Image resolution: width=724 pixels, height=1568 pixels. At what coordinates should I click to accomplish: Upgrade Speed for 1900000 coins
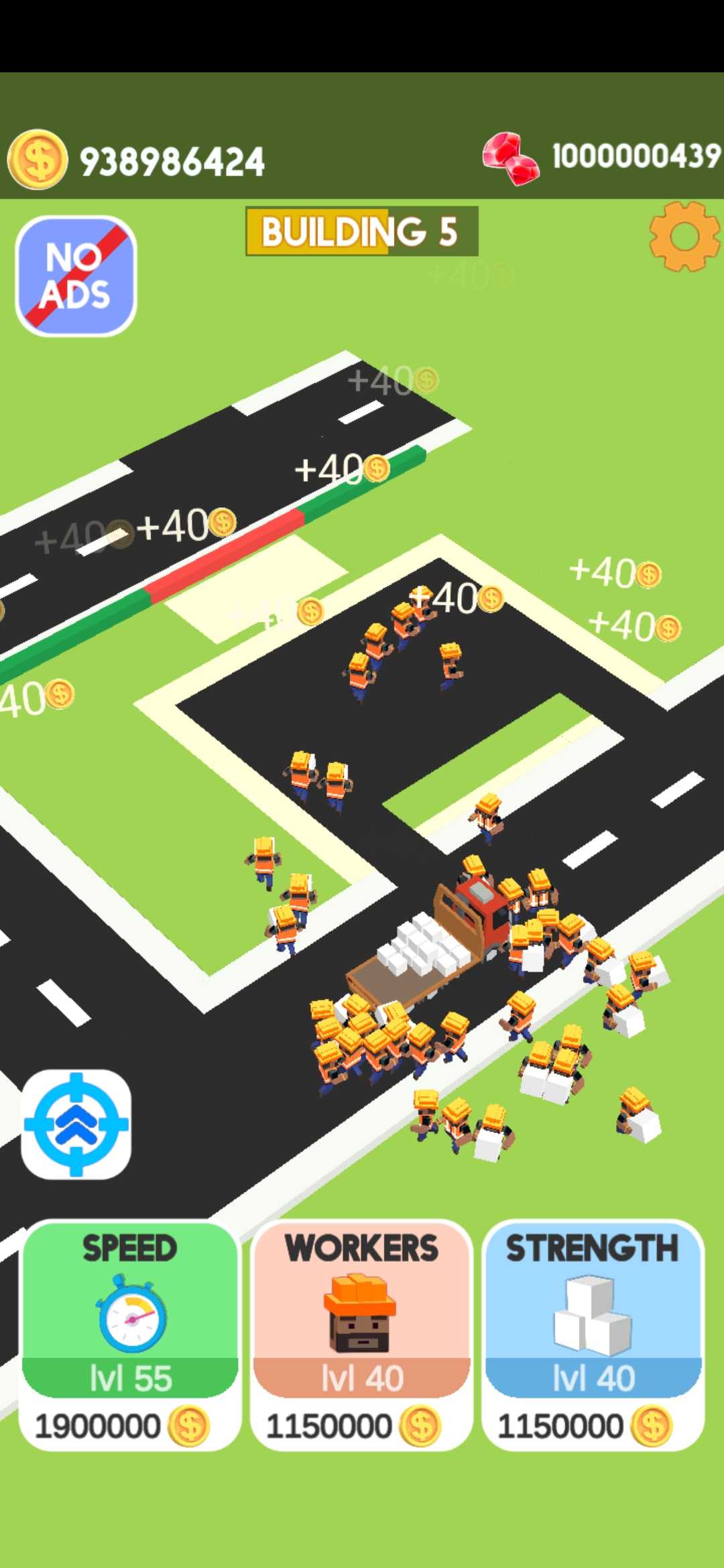click(x=130, y=1335)
